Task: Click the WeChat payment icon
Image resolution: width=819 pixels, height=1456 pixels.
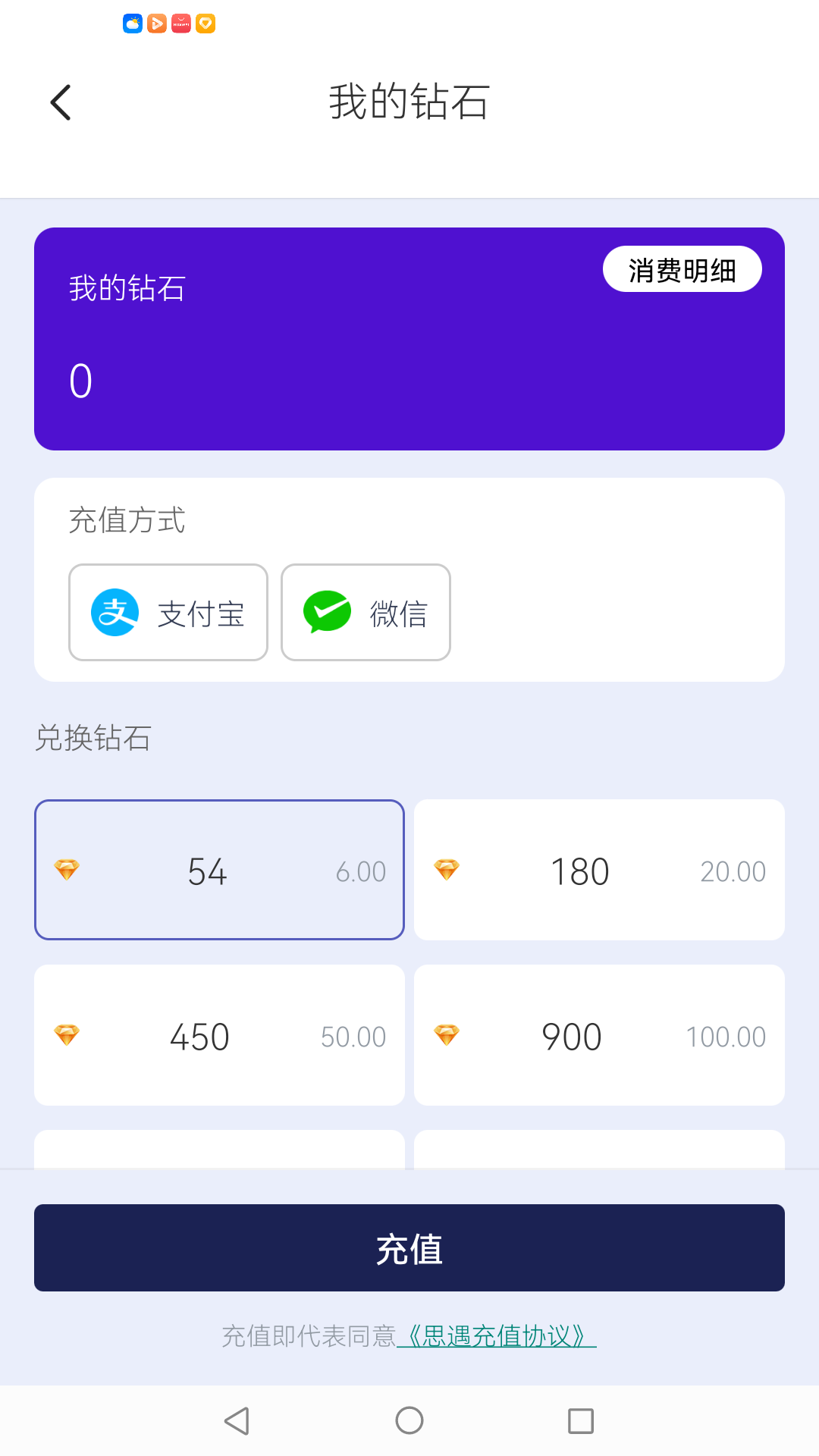Action: 327,612
